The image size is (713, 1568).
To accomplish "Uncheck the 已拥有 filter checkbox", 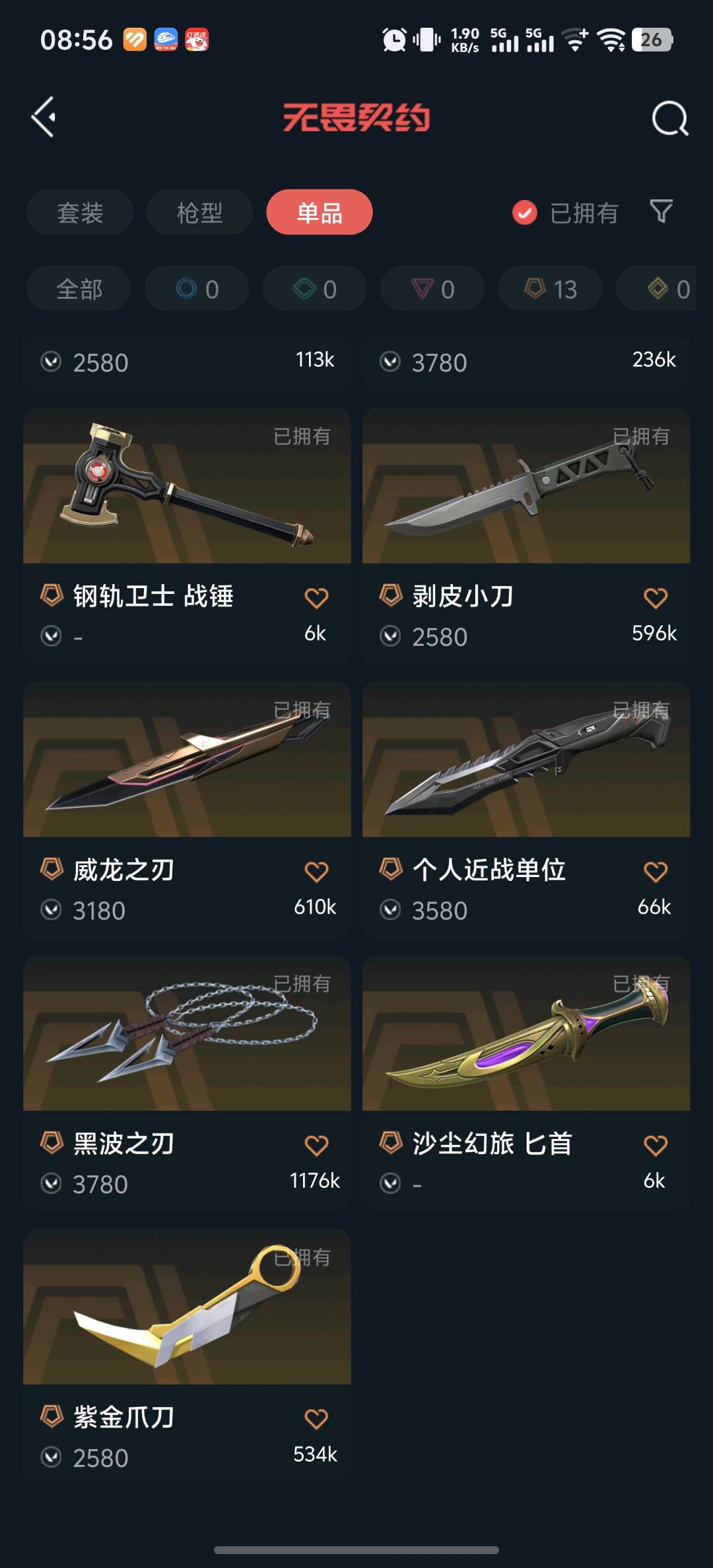I will coord(525,212).
